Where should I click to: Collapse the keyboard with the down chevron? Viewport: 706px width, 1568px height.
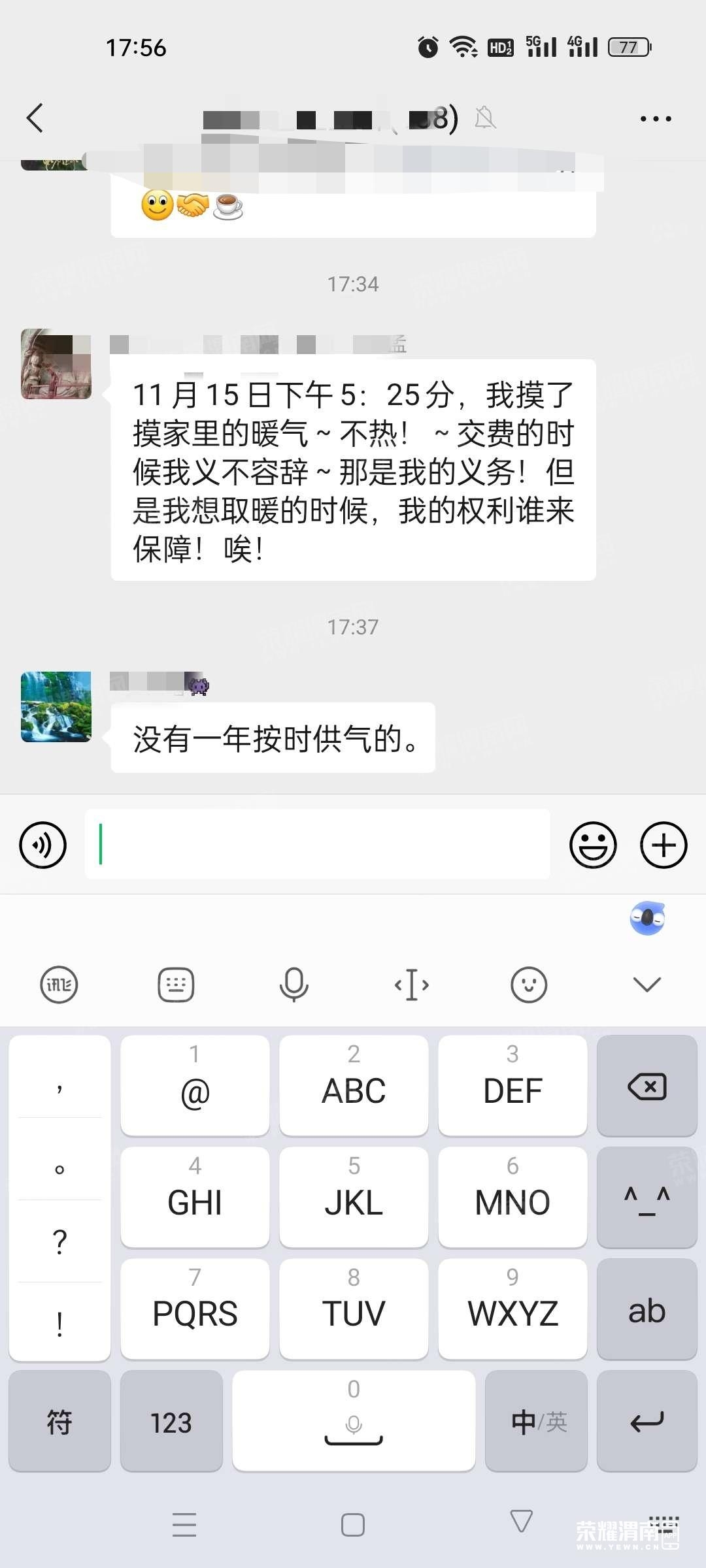click(646, 984)
